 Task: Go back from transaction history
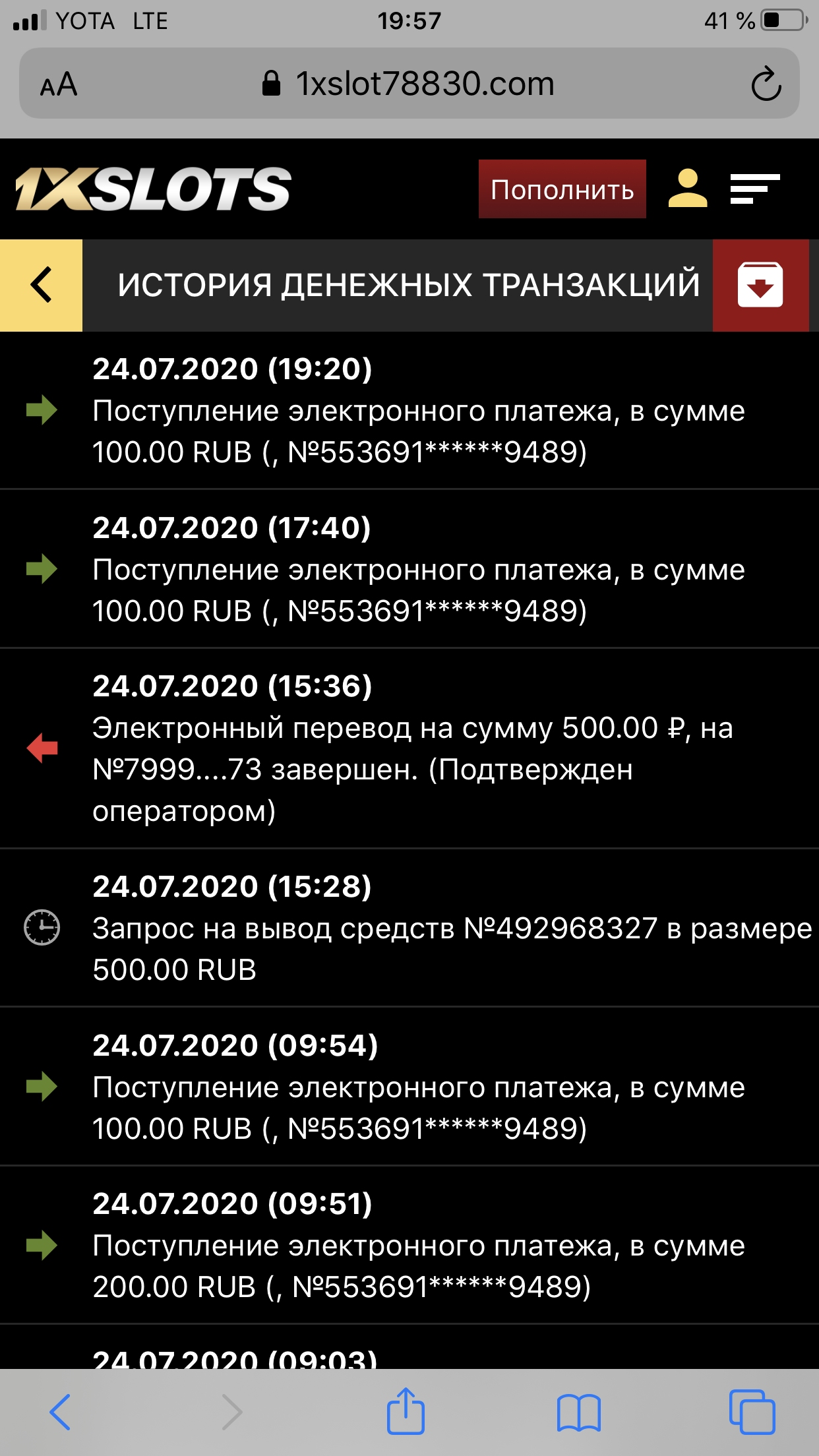pyautogui.click(x=41, y=285)
